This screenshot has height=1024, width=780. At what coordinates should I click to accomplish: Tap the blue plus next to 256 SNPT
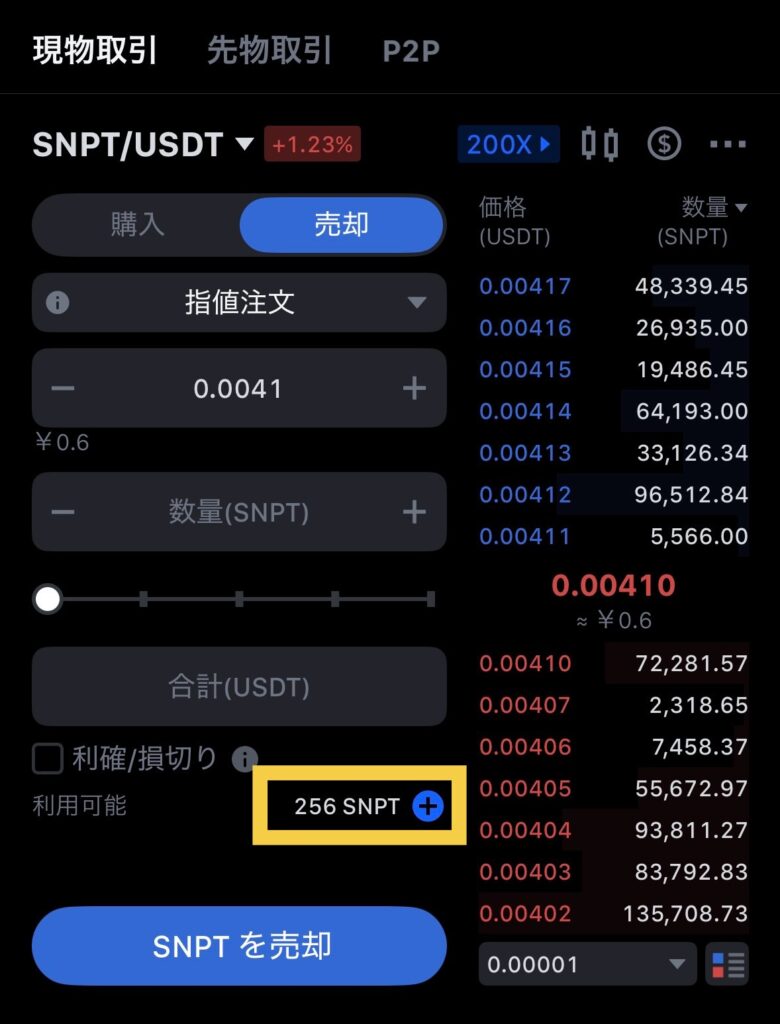428,806
